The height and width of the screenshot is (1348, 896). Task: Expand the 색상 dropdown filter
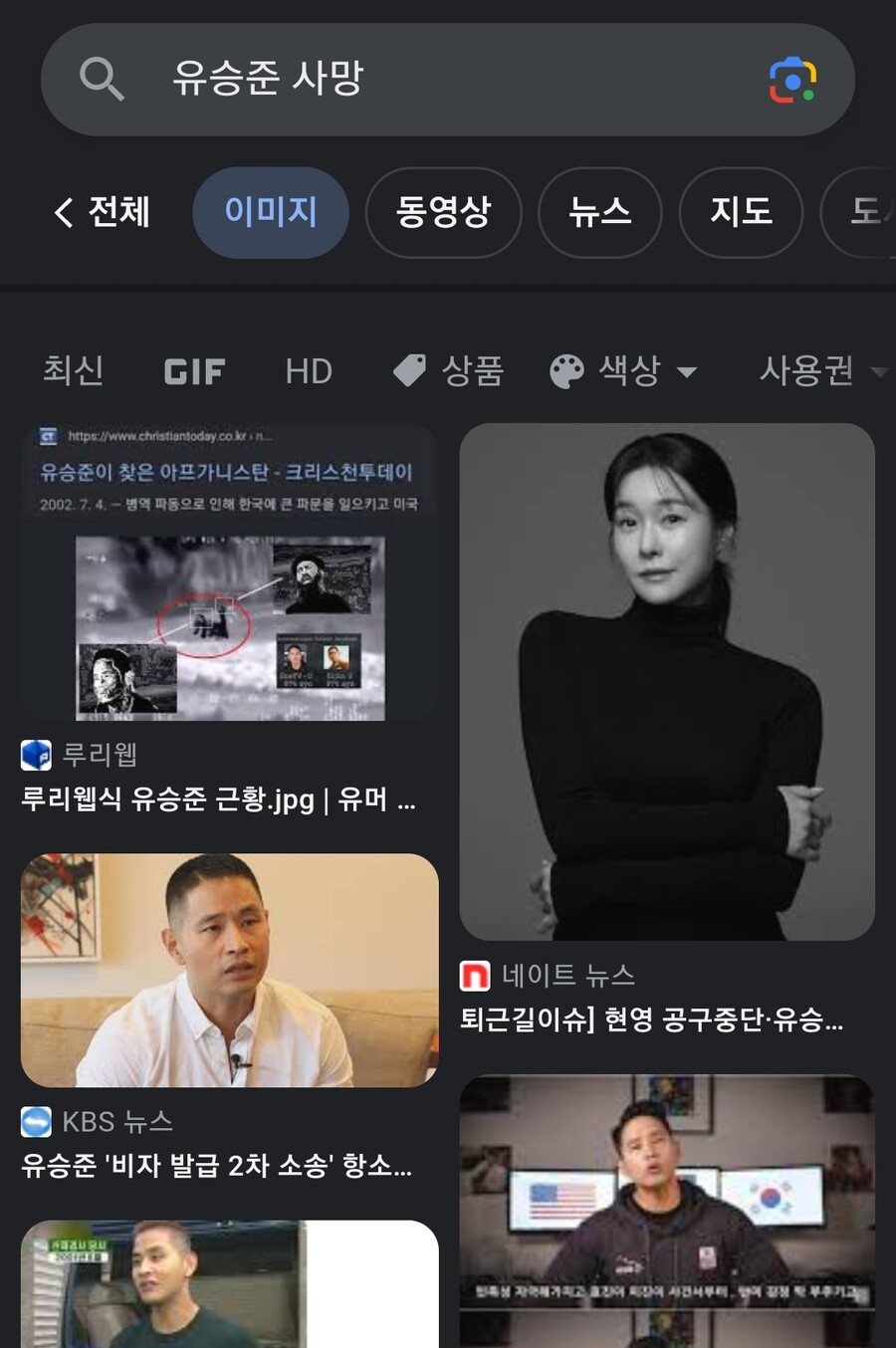click(624, 370)
